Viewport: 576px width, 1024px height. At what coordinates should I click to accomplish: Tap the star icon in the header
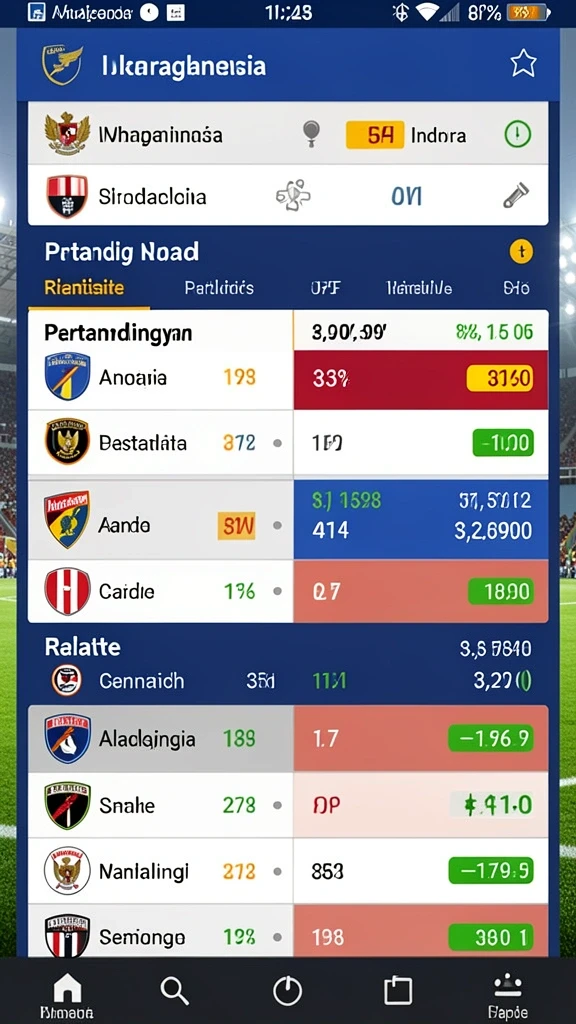tap(523, 64)
